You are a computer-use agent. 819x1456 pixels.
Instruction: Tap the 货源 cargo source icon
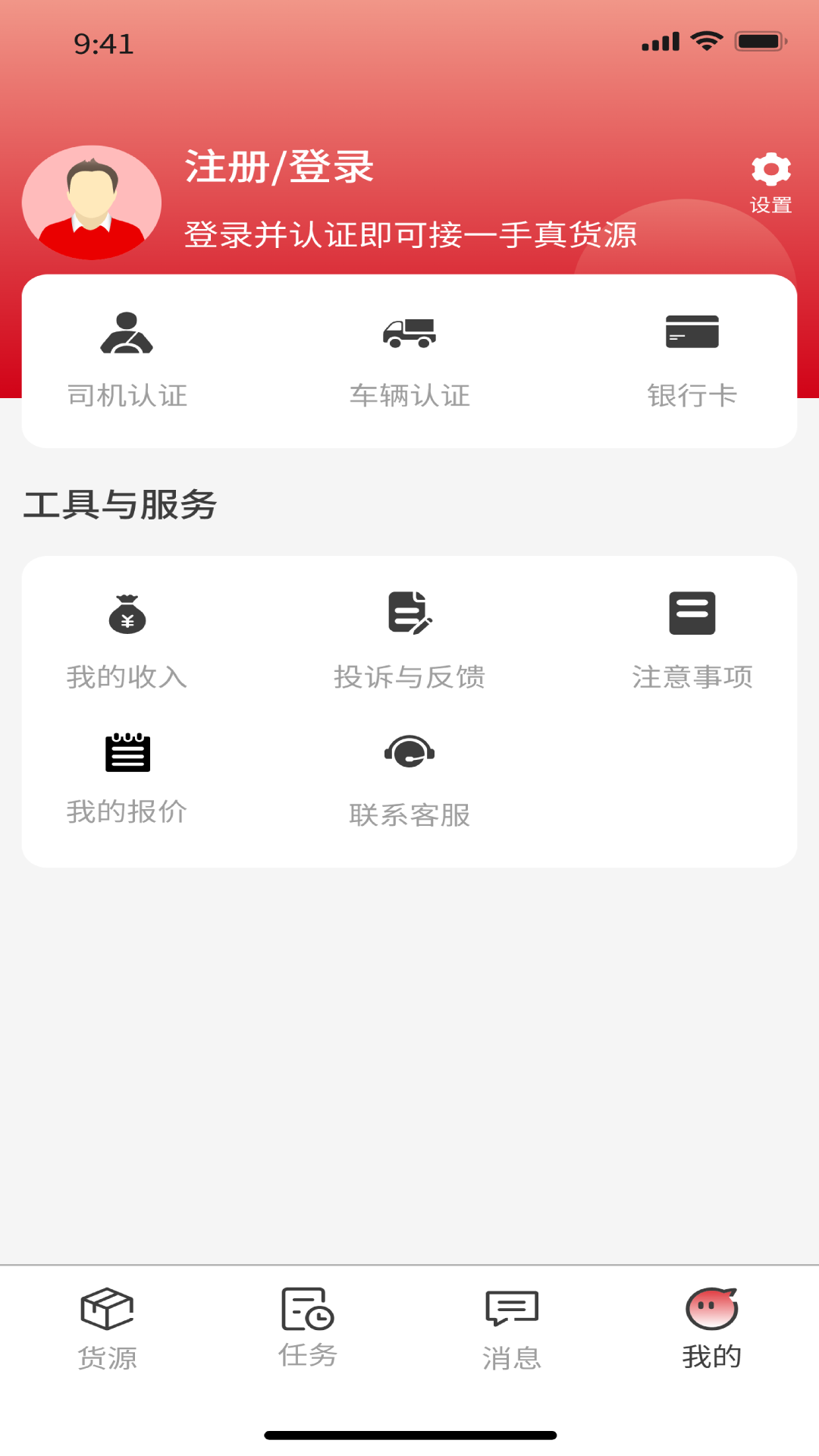click(106, 1308)
